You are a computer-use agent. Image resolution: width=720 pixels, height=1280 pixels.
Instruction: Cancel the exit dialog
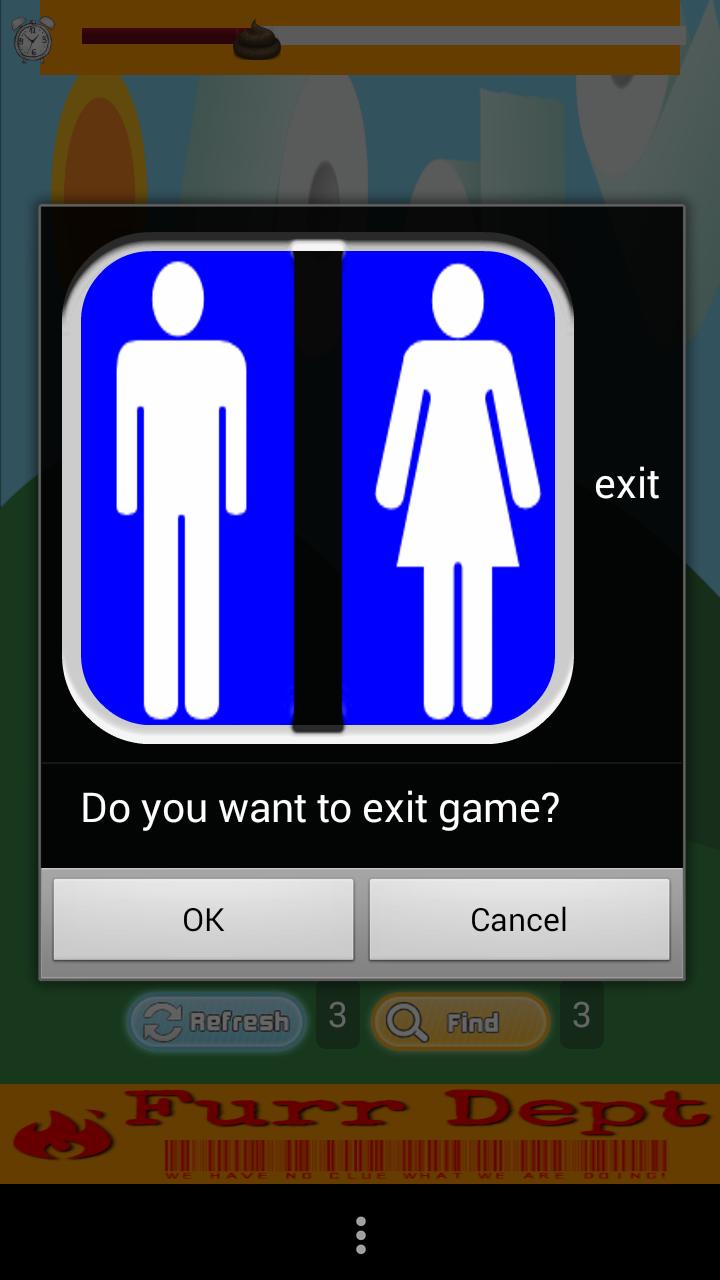[x=519, y=919]
